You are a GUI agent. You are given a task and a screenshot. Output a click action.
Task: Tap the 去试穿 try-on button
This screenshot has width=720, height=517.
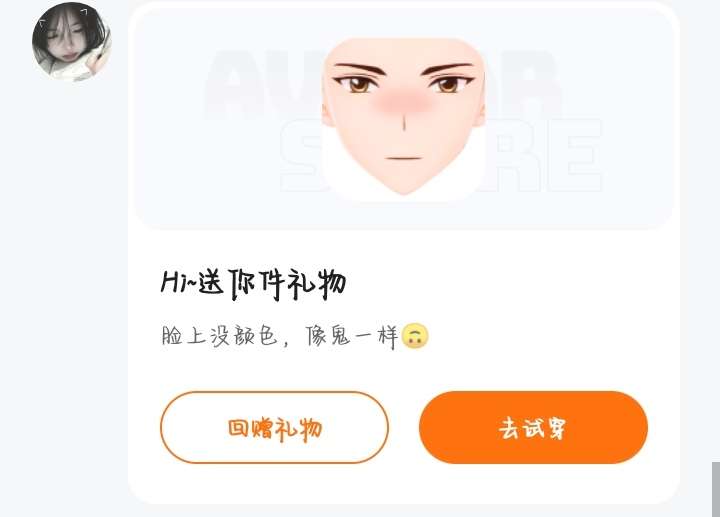coord(533,428)
